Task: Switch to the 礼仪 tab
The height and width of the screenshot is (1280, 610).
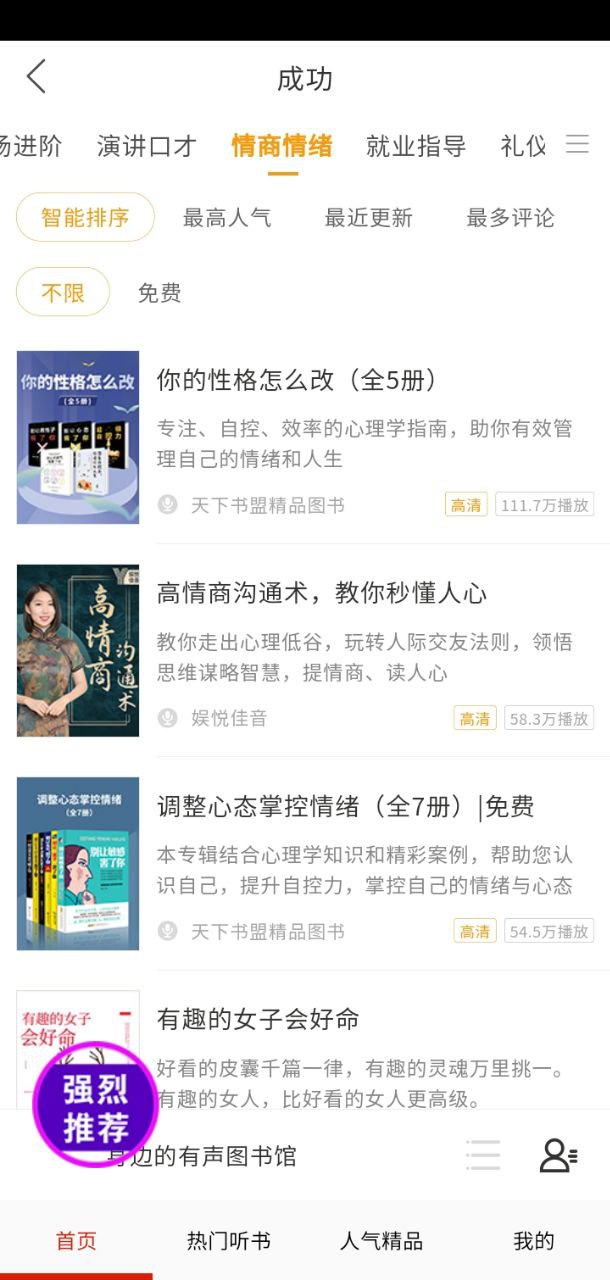Action: 523,146
